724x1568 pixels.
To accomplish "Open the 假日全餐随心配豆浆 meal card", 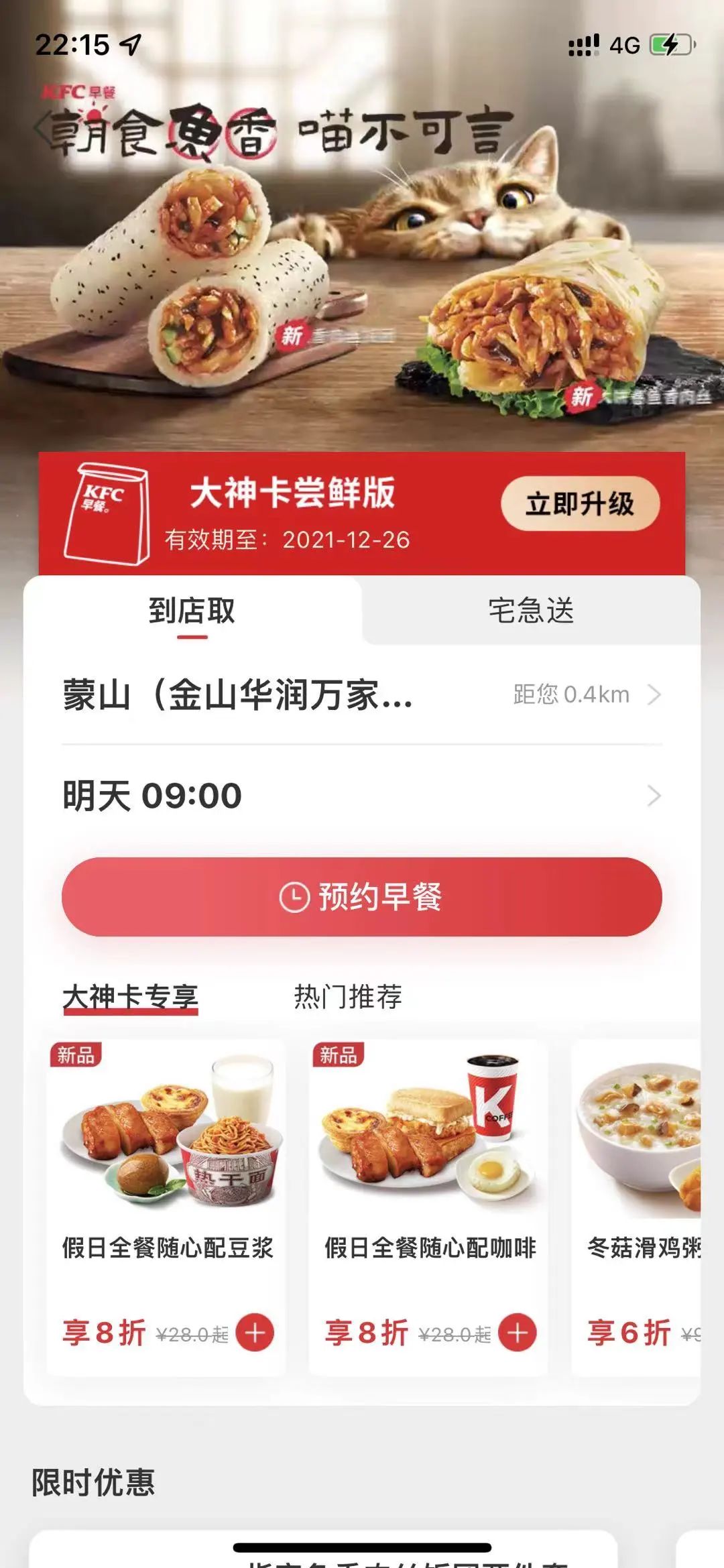I will point(166,1166).
